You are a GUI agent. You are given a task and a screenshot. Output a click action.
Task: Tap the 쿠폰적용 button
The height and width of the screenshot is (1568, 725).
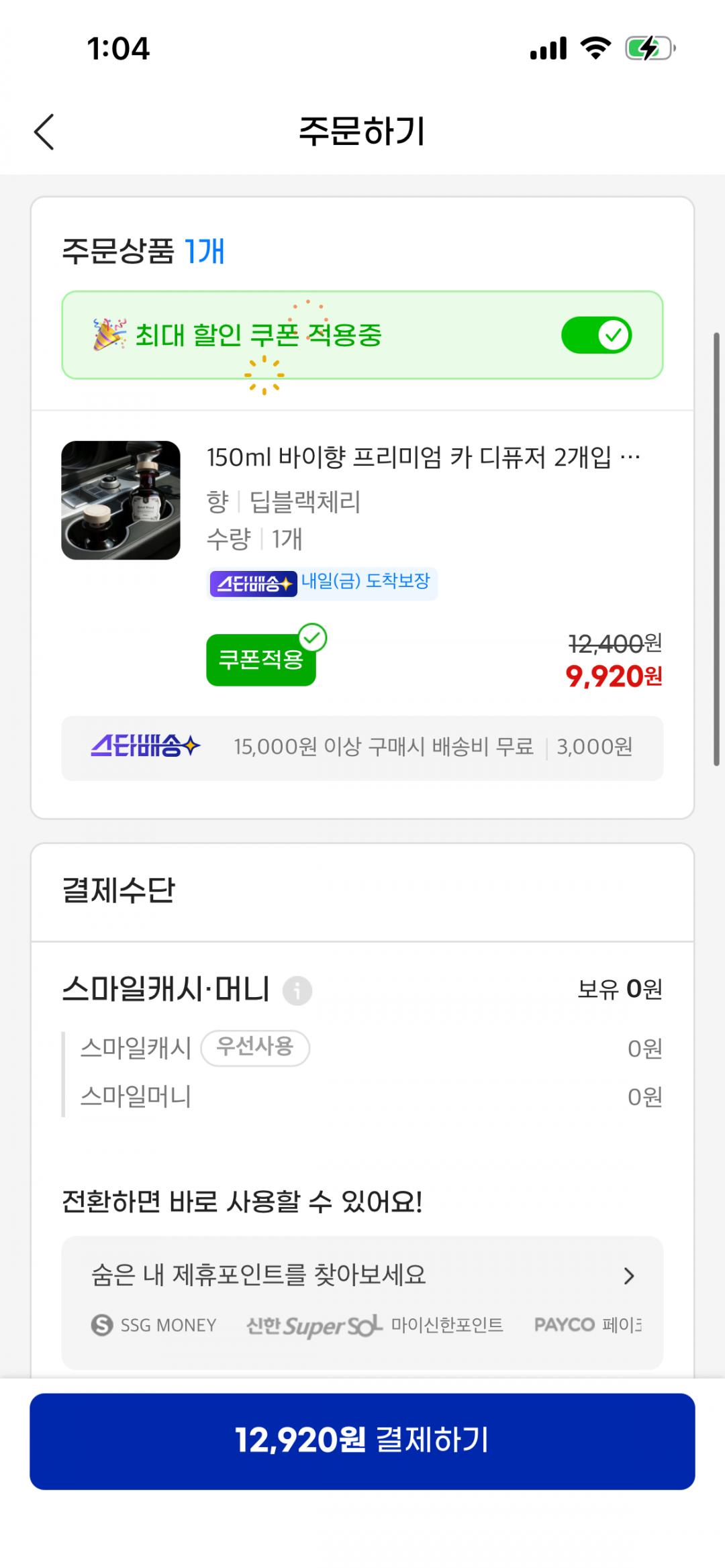point(261,660)
